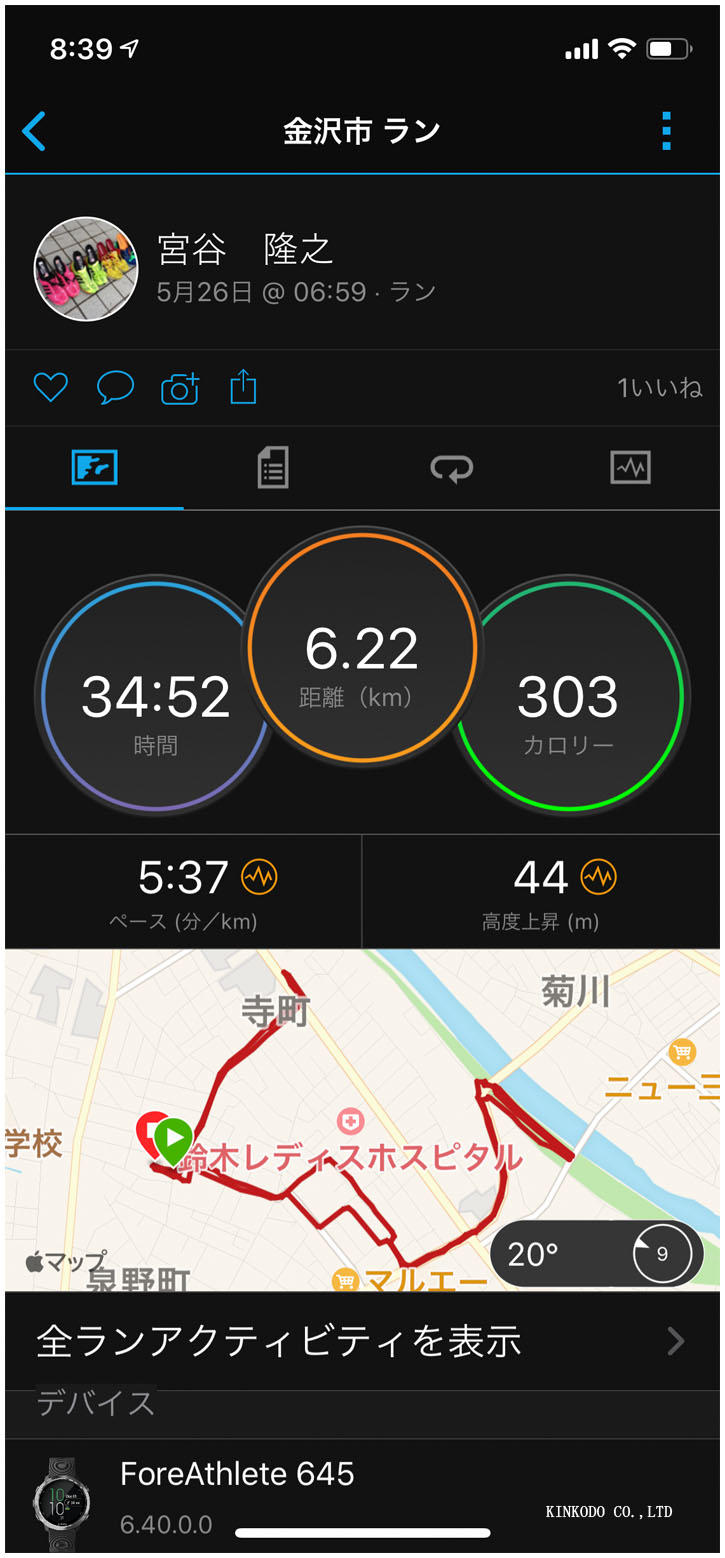Open the comment bubble icon
725x1558 pixels.
pyautogui.click(x=115, y=387)
